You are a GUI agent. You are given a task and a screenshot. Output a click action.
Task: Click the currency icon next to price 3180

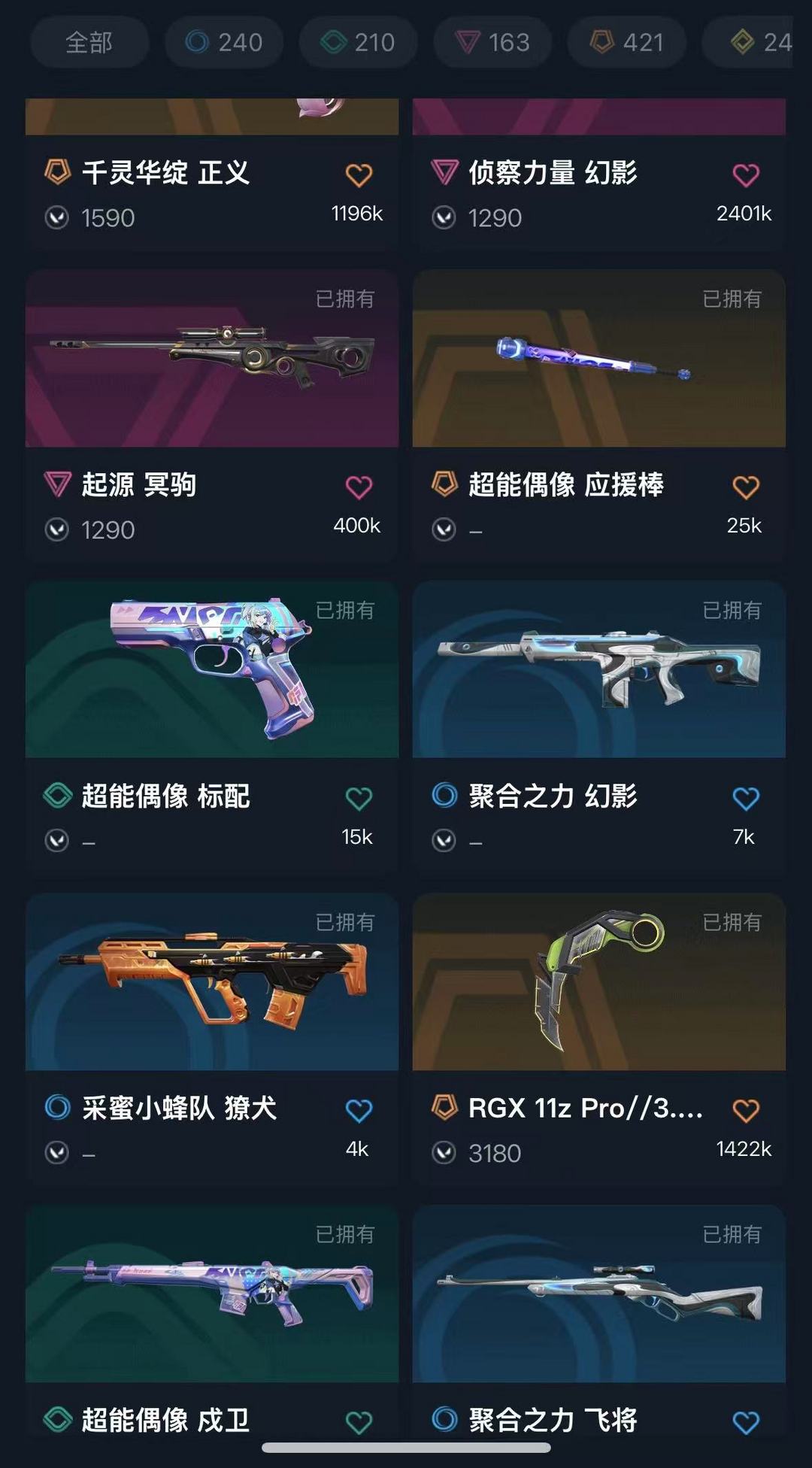pos(444,1153)
